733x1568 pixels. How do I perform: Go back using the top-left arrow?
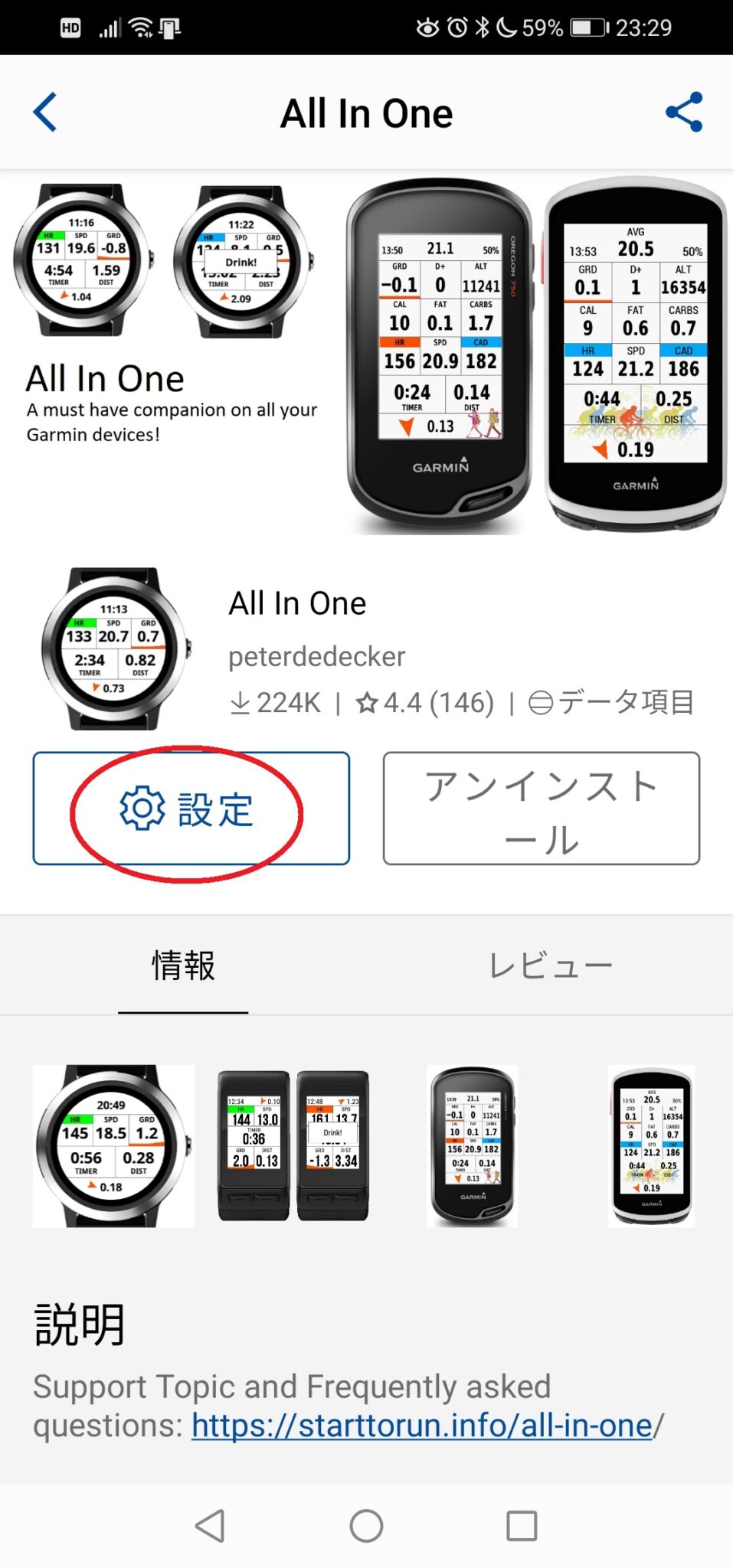(x=46, y=113)
